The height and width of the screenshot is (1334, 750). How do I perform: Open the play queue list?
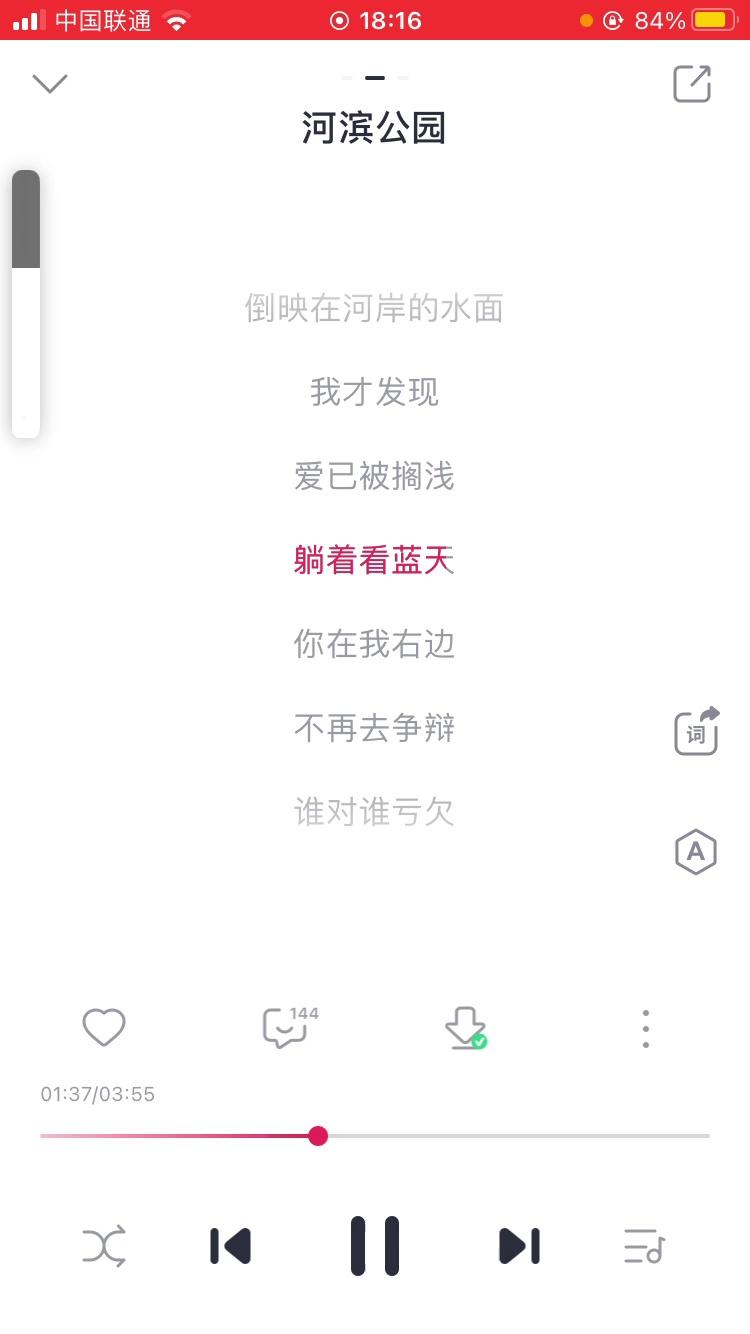click(x=644, y=1246)
